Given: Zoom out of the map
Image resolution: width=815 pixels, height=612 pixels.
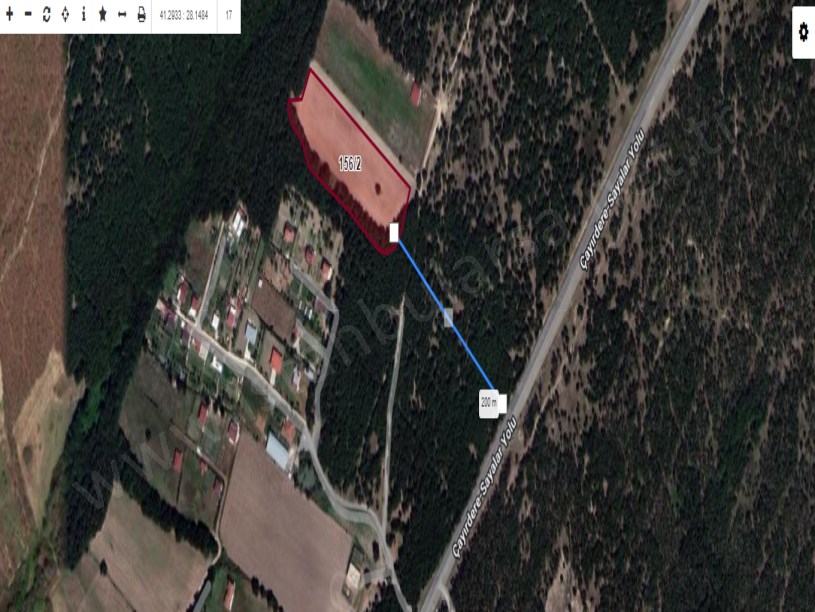Looking at the screenshot, I should pyautogui.click(x=28, y=15).
